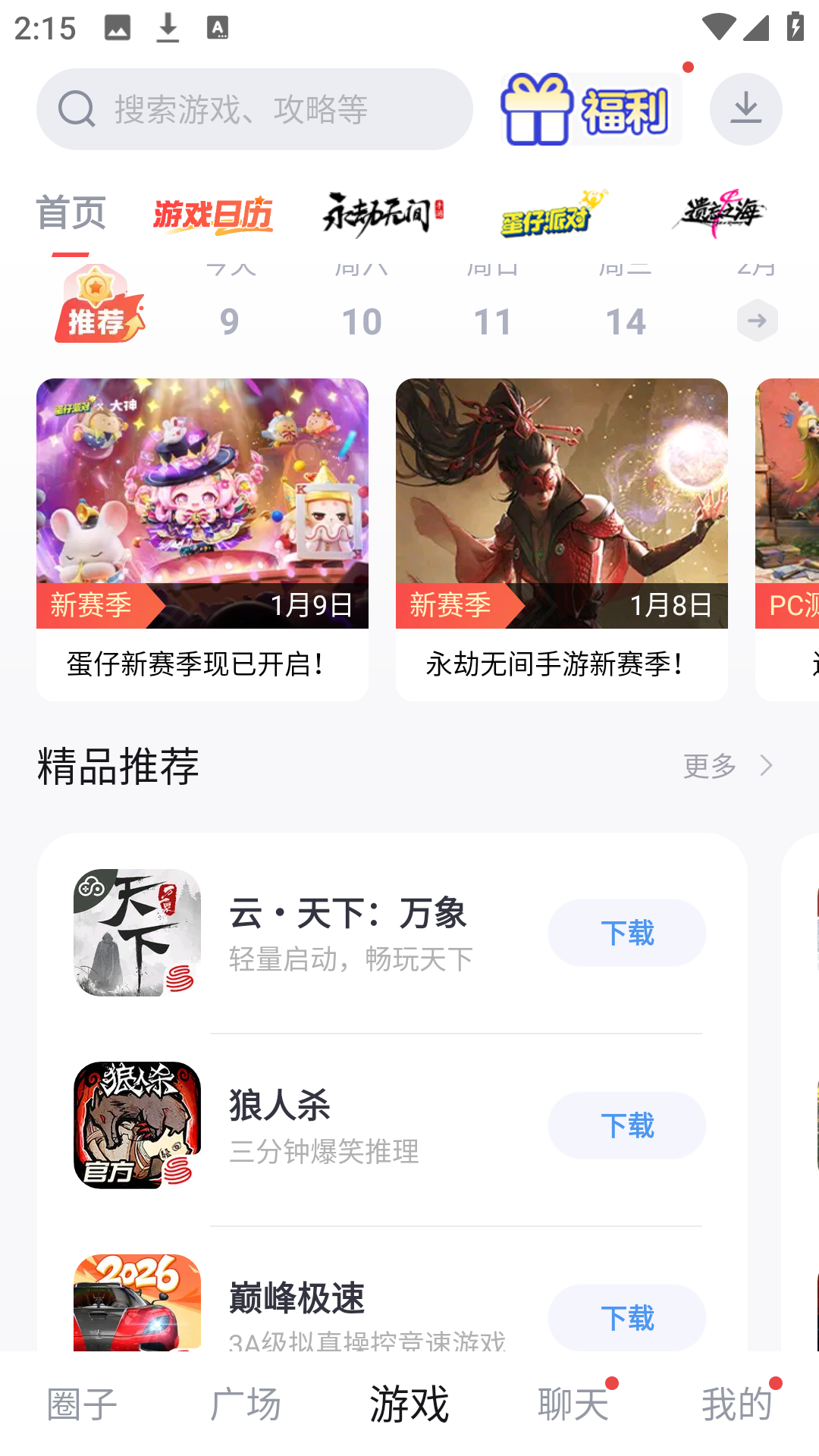This screenshot has height=1456, width=819.
Task: Download the 巅峰极速 game
Action: [x=626, y=1318]
